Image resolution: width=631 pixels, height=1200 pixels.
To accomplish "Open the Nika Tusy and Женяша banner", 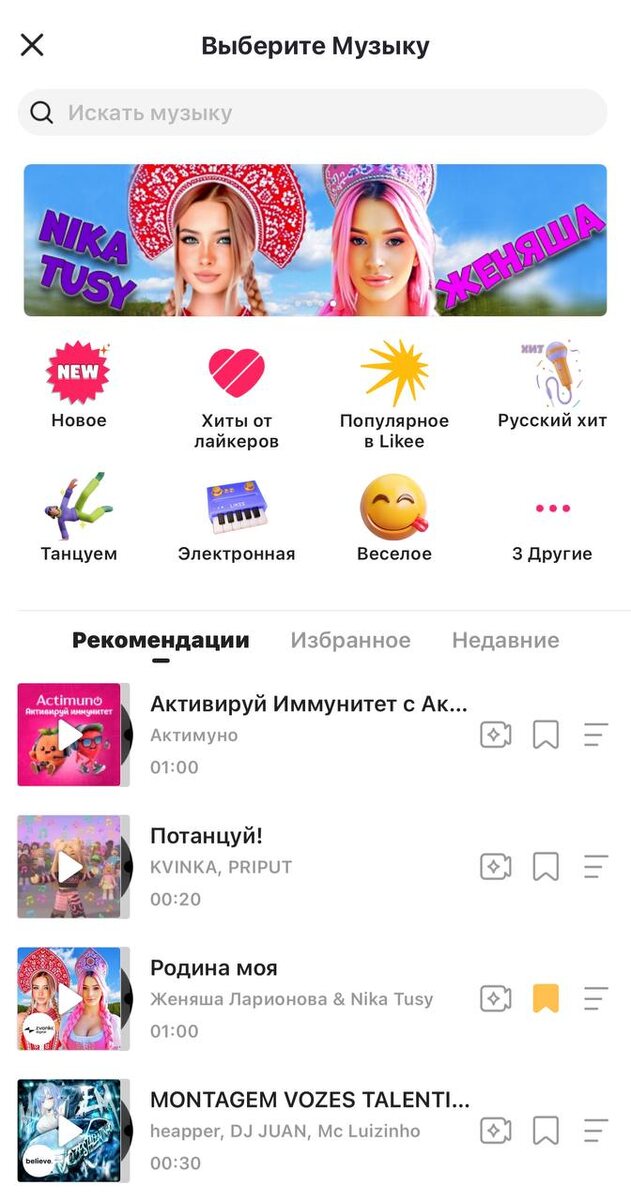I will click(315, 240).
